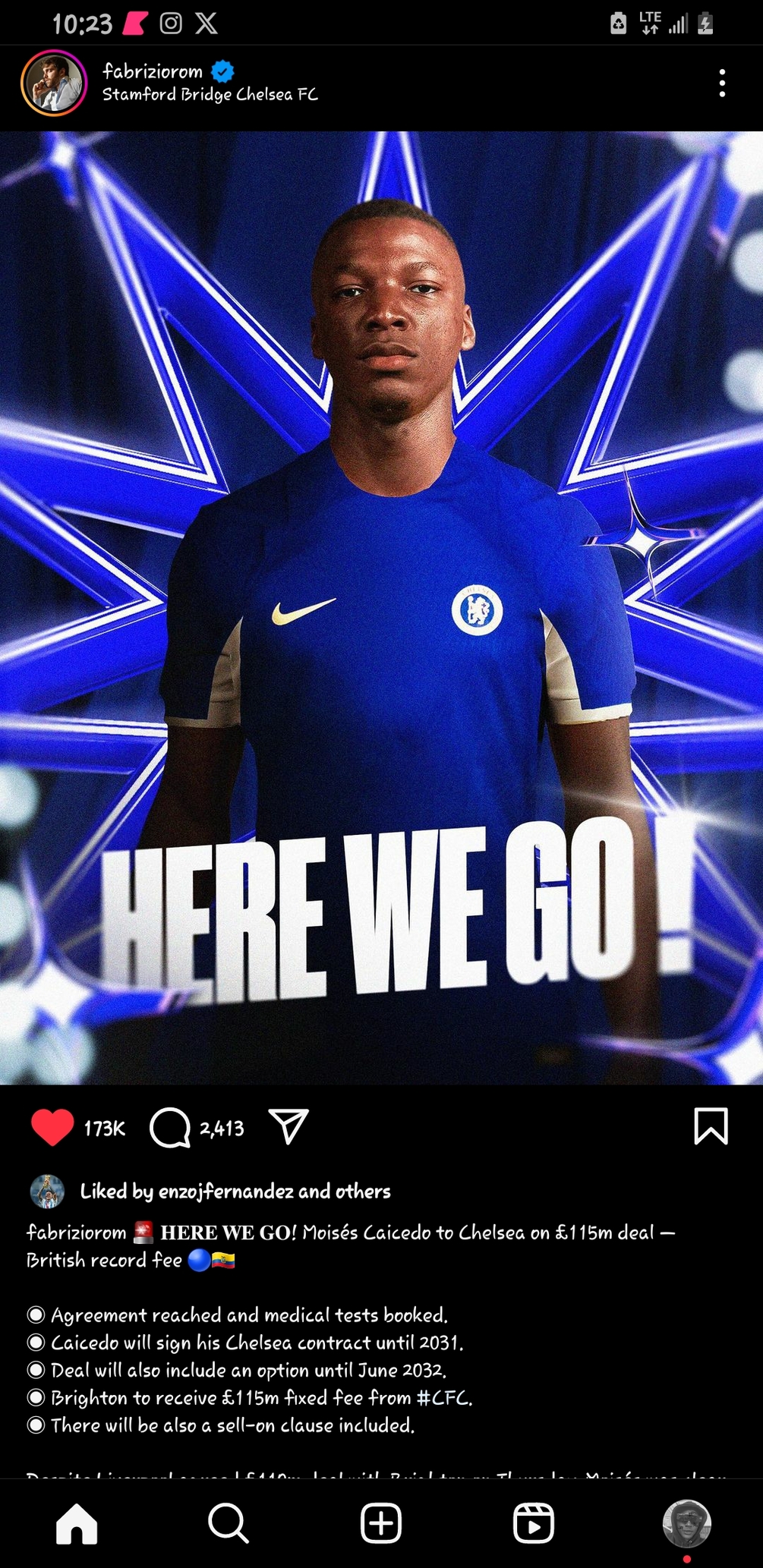Open my profile tab
Image resolution: width=763 pixels, height=1568 pixels.
[x=686, y=1522]
